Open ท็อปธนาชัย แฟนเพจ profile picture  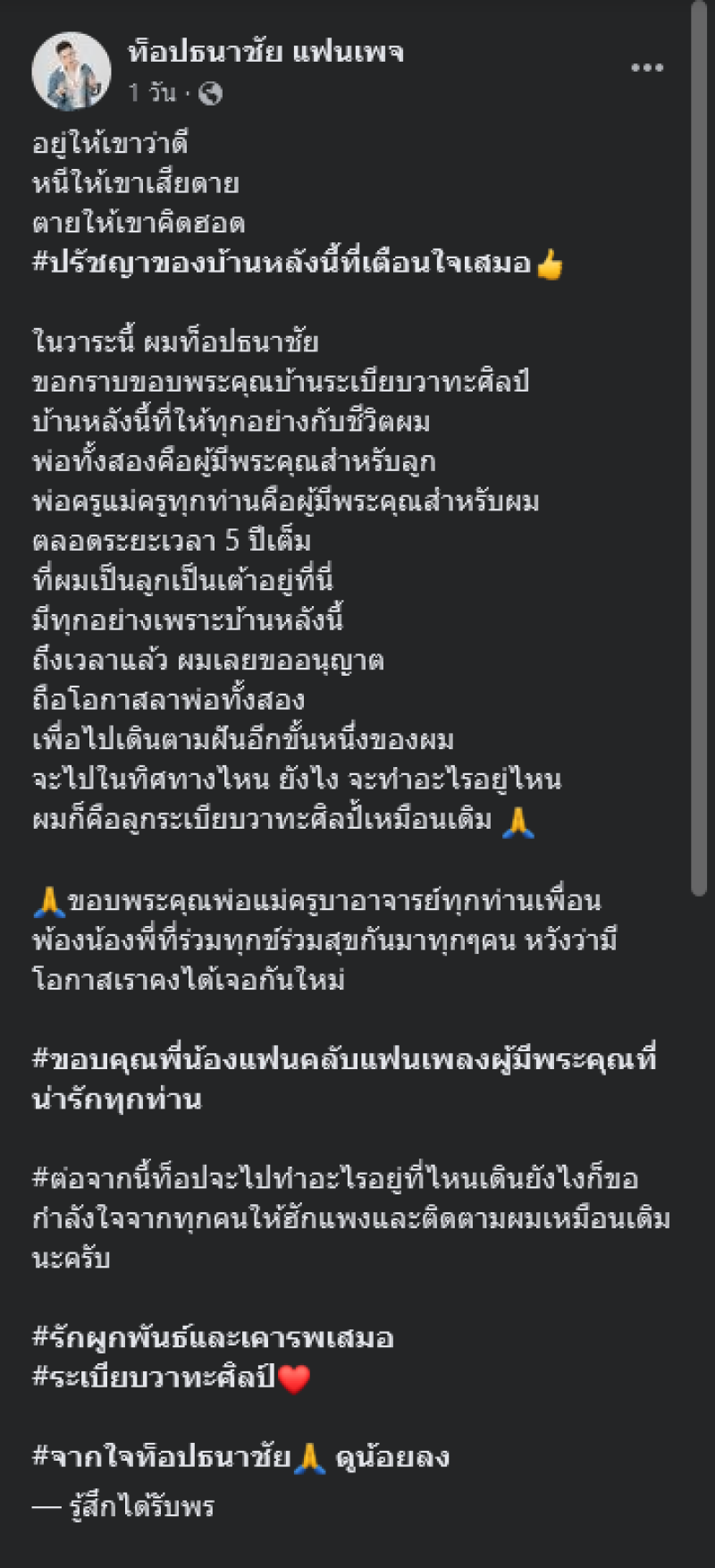point(71,72)
